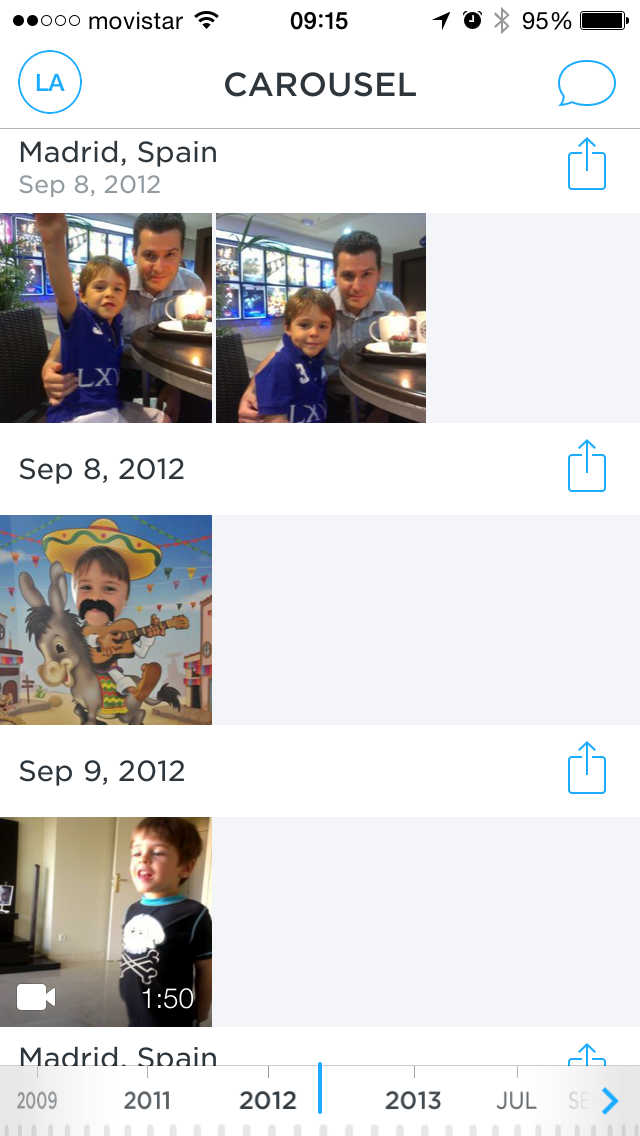Jump to 2013 on the timeline
640x1136 pixels.
click(412, 1100)
